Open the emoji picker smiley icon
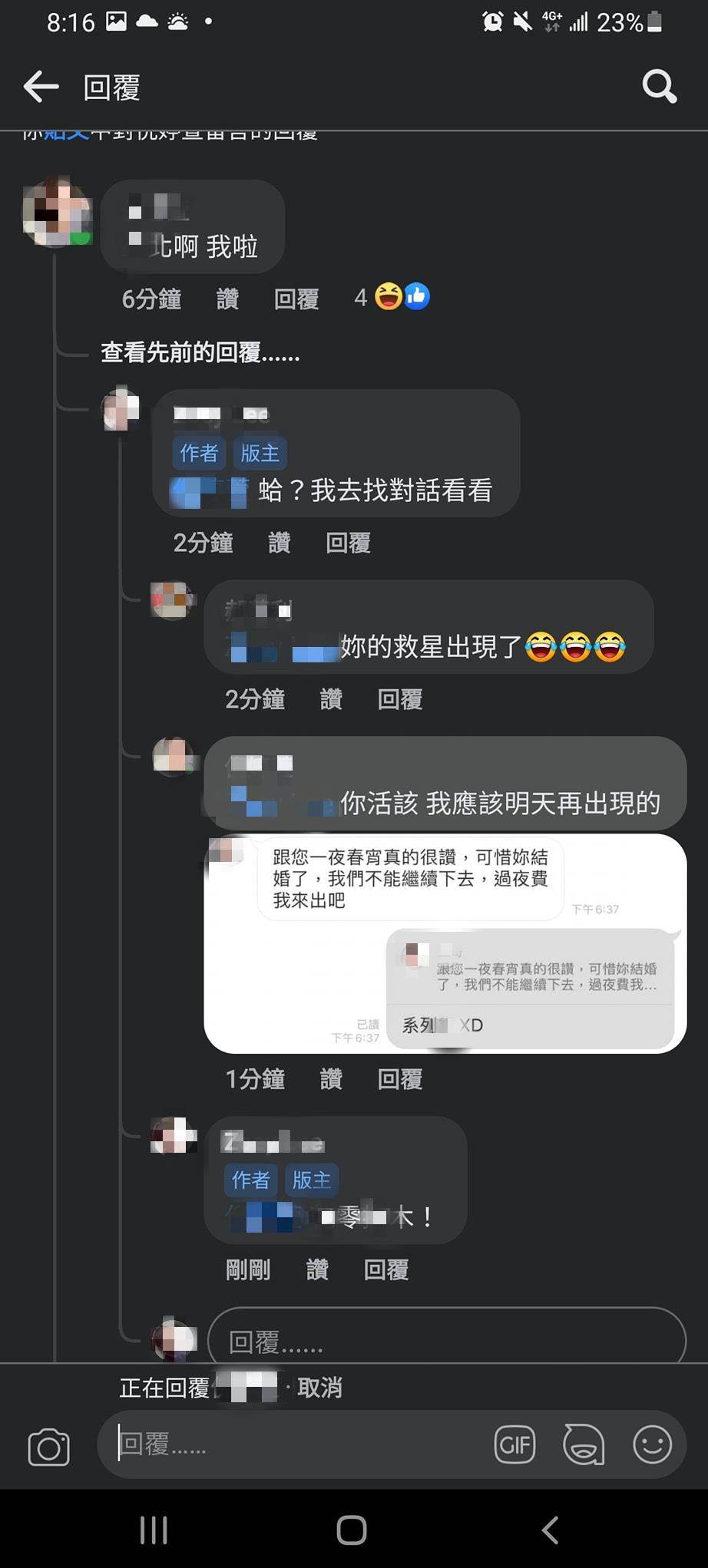Image resolution: width=708 pixels, height=1568 pixels. [652, 1444]
